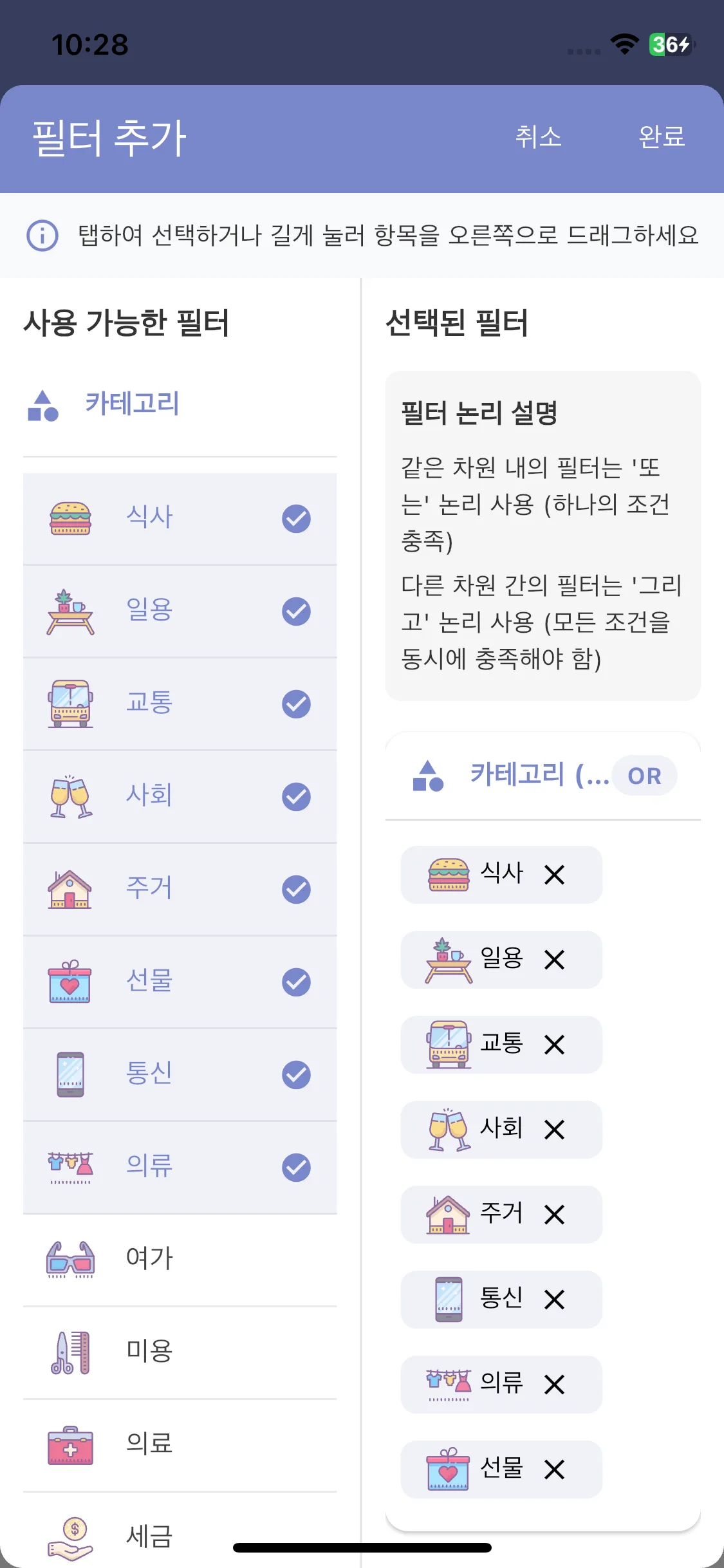Select the 여가 category filter
The height and width of the screenshot is (1568, 724).
(180, 1259)
